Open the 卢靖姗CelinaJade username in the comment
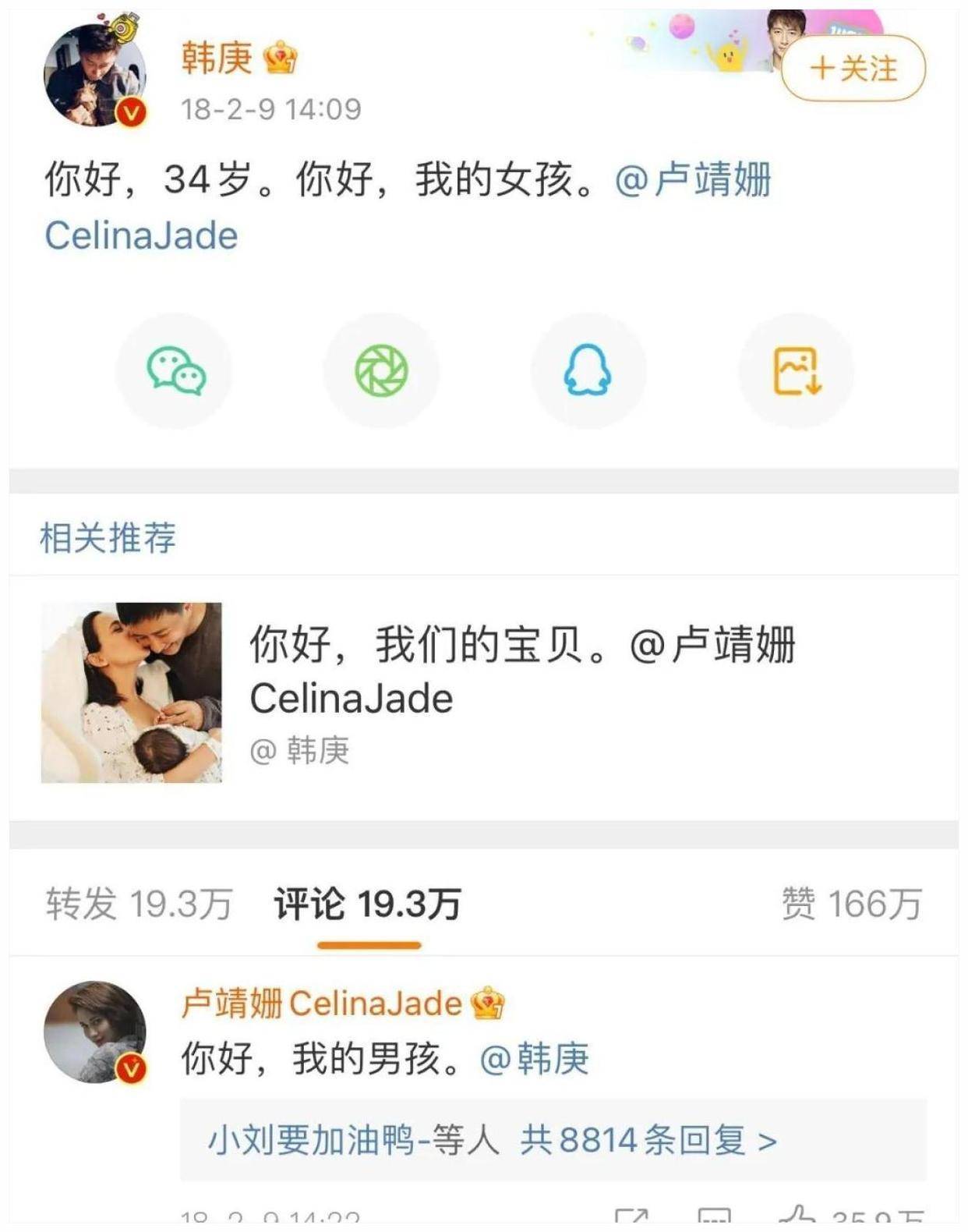This screenshot has height=1232, width=968. [x=321, y=1004]
